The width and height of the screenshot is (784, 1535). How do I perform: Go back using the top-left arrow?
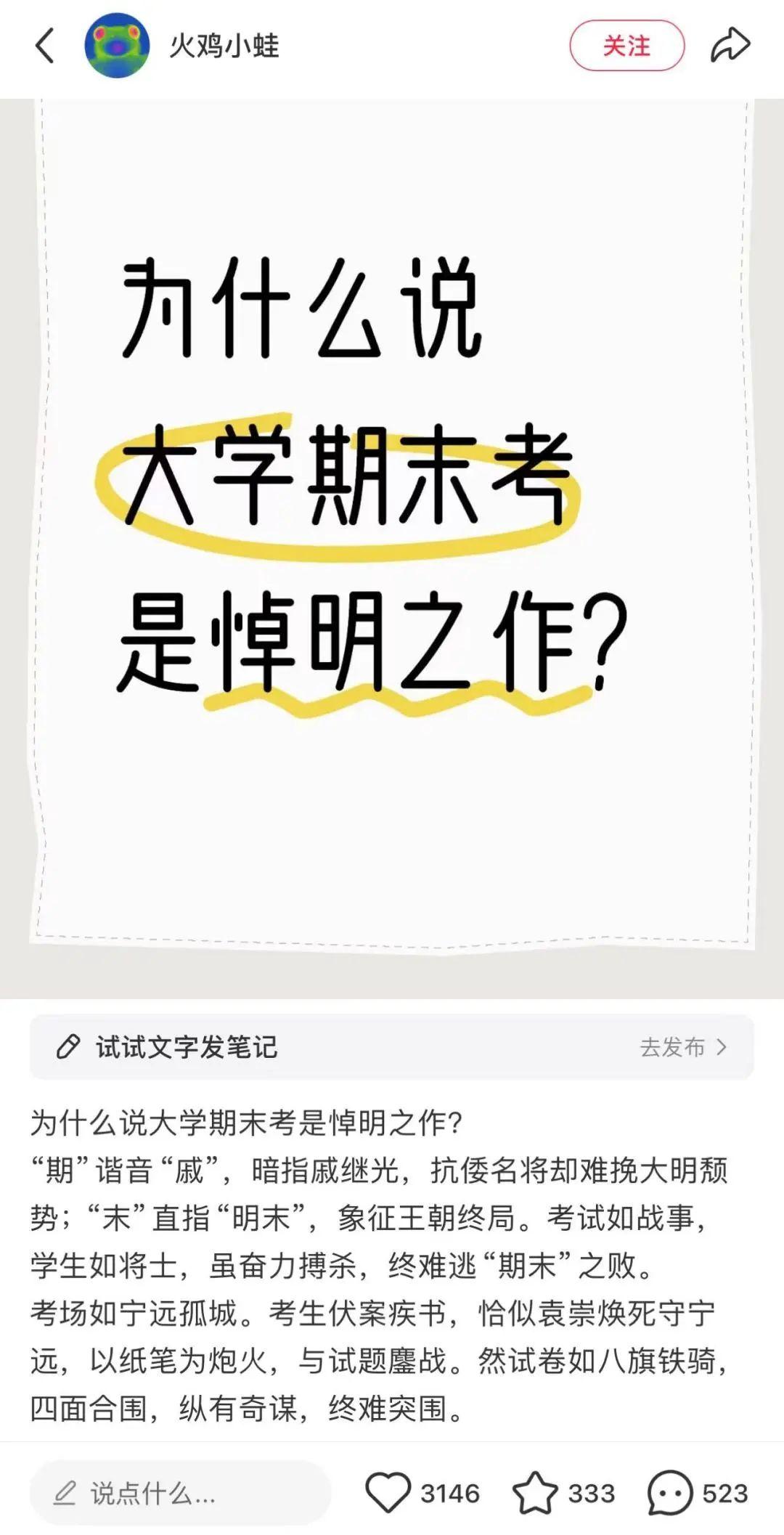(45, 46)
